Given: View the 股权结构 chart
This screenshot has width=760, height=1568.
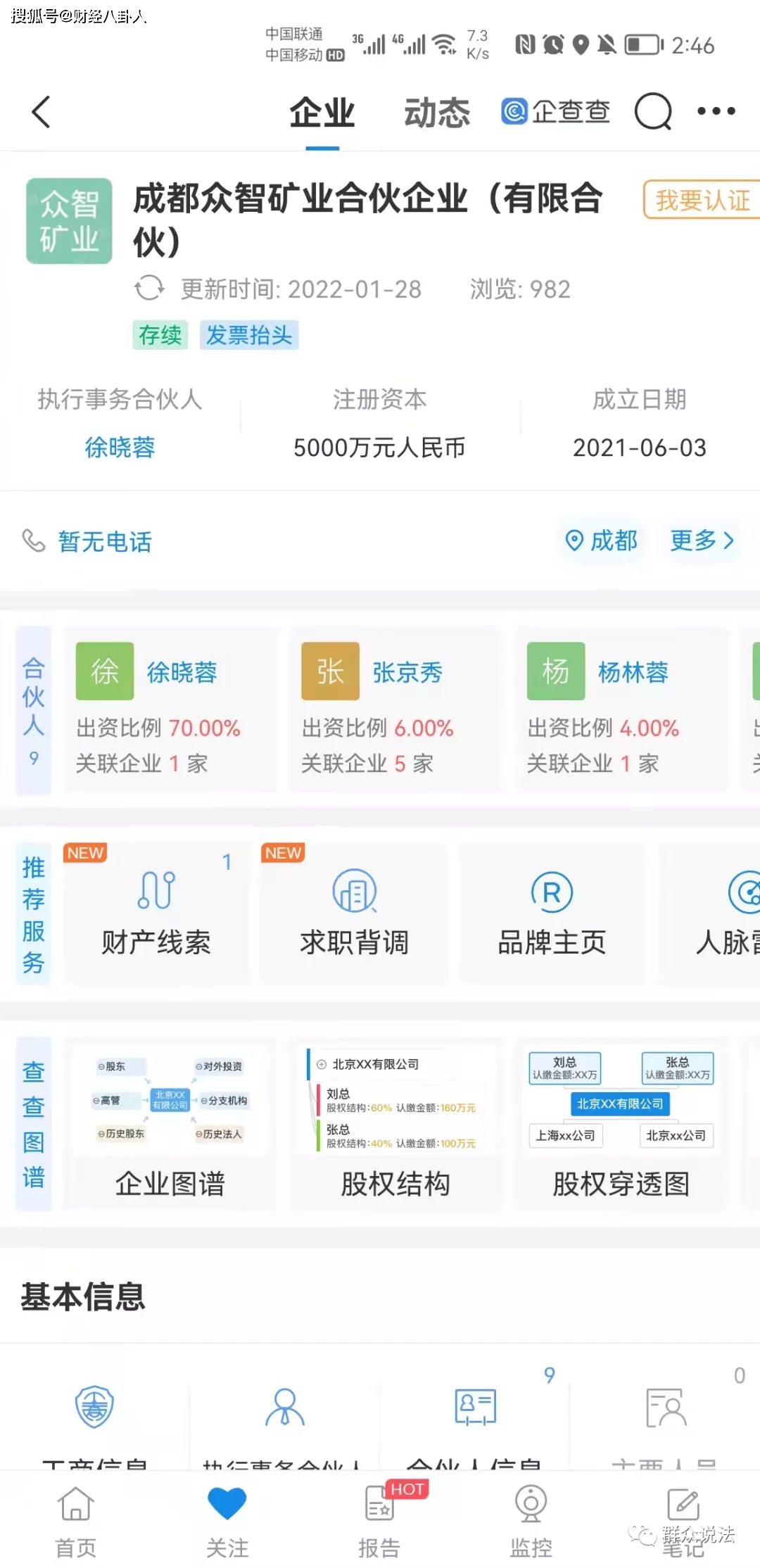Looking at the screenshot, I should 396,1124.
